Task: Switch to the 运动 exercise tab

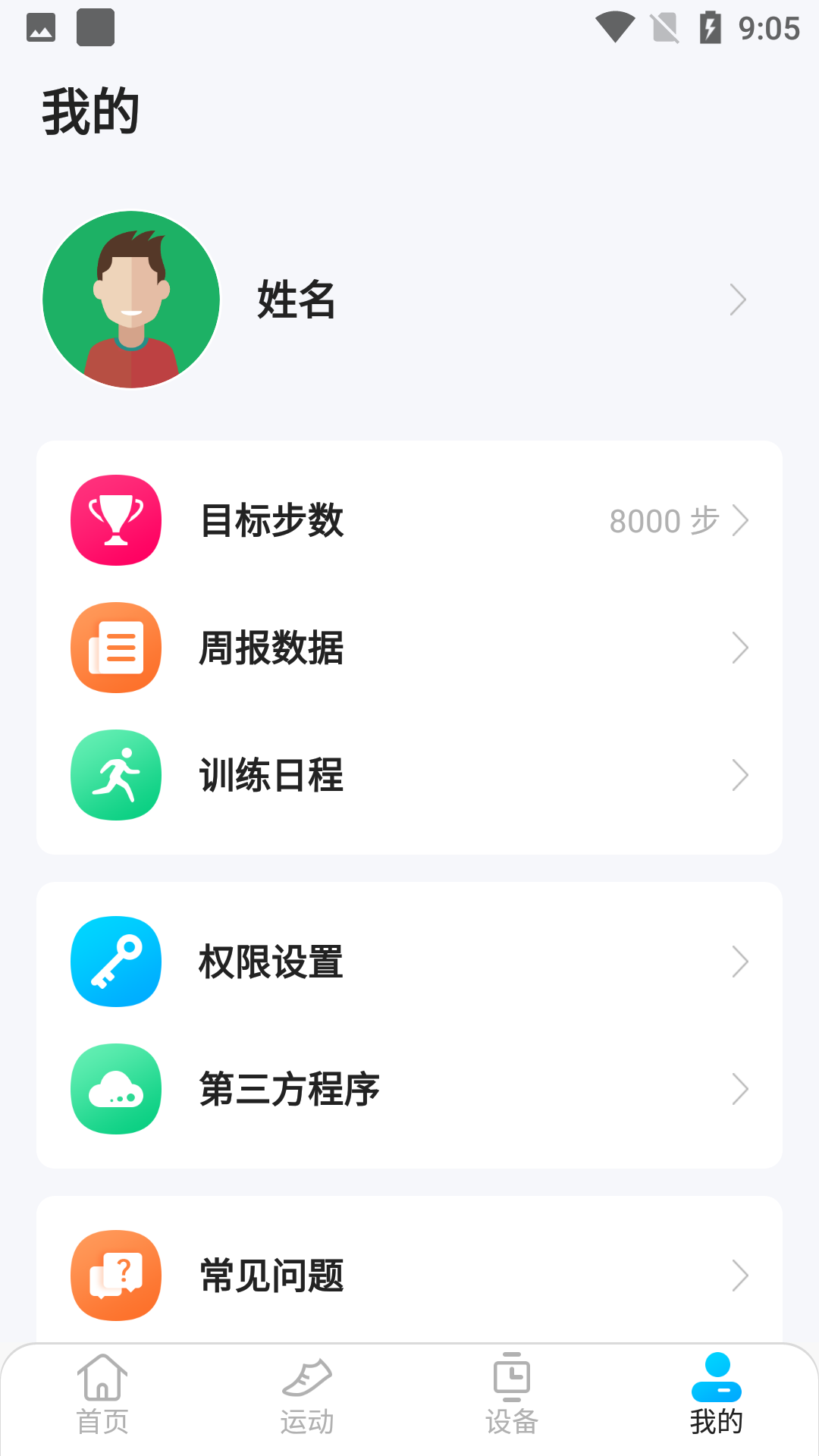Action: [x=307, y=1395]
